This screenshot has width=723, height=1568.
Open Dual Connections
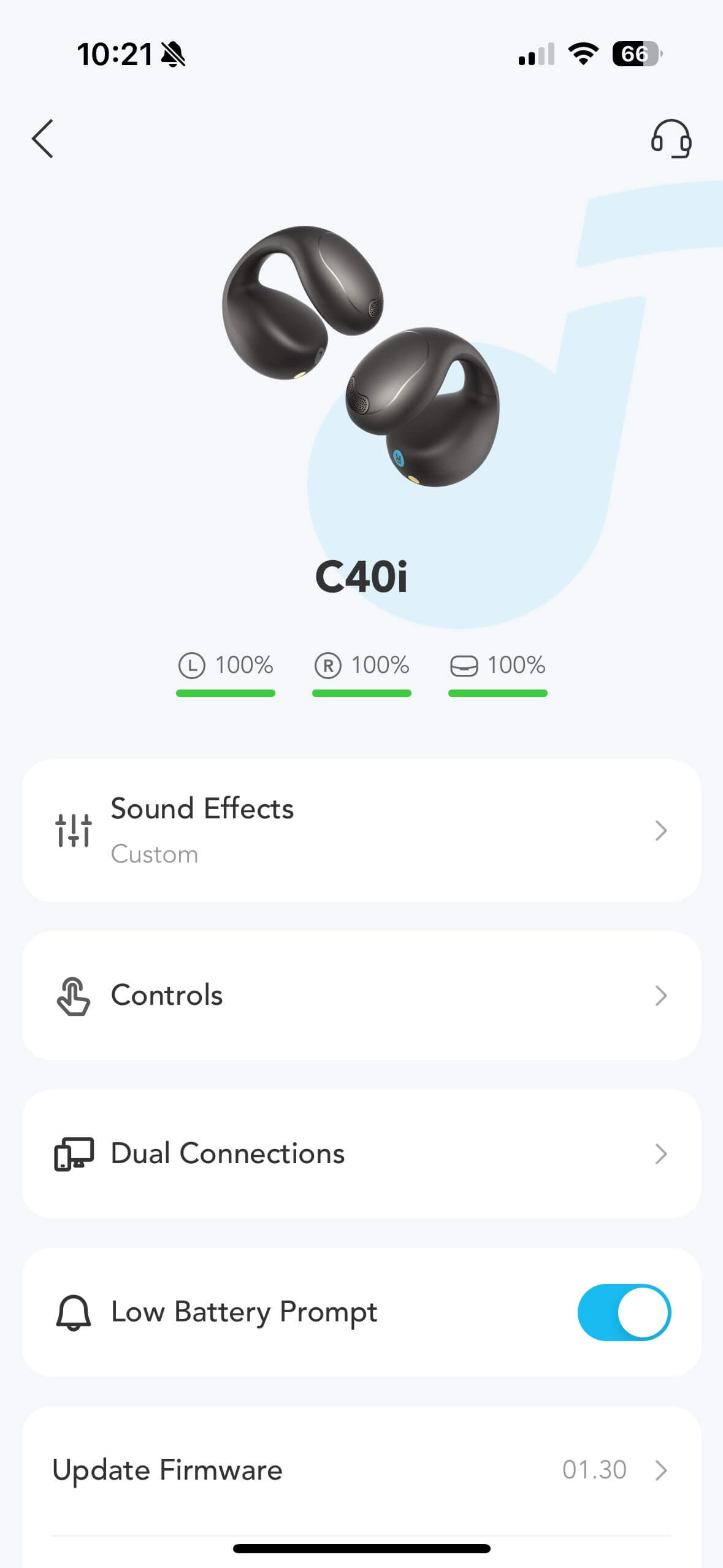point(361,1153)
